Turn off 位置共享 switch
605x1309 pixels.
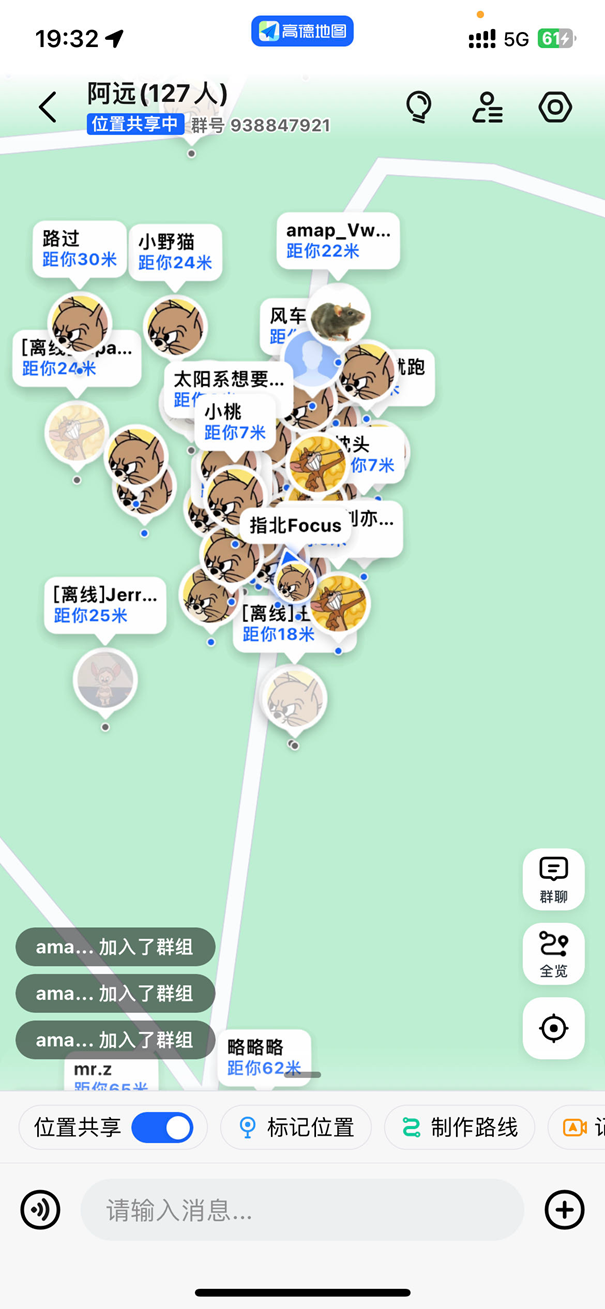162,1127
